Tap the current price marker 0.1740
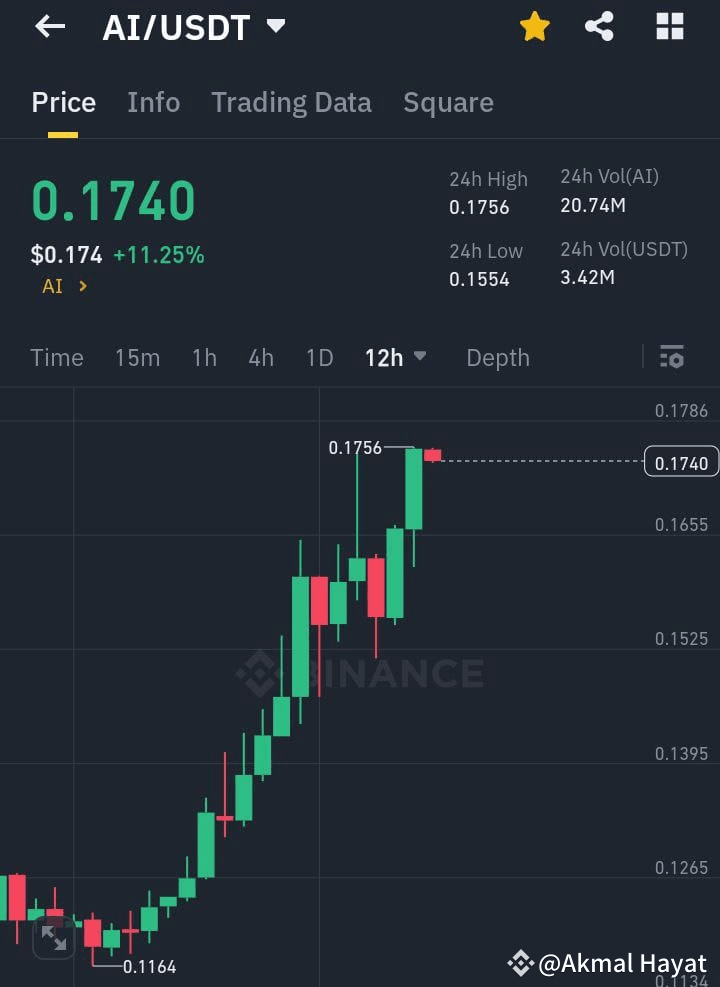The height and width of the screenshot is (987, 720). [681, 462]
